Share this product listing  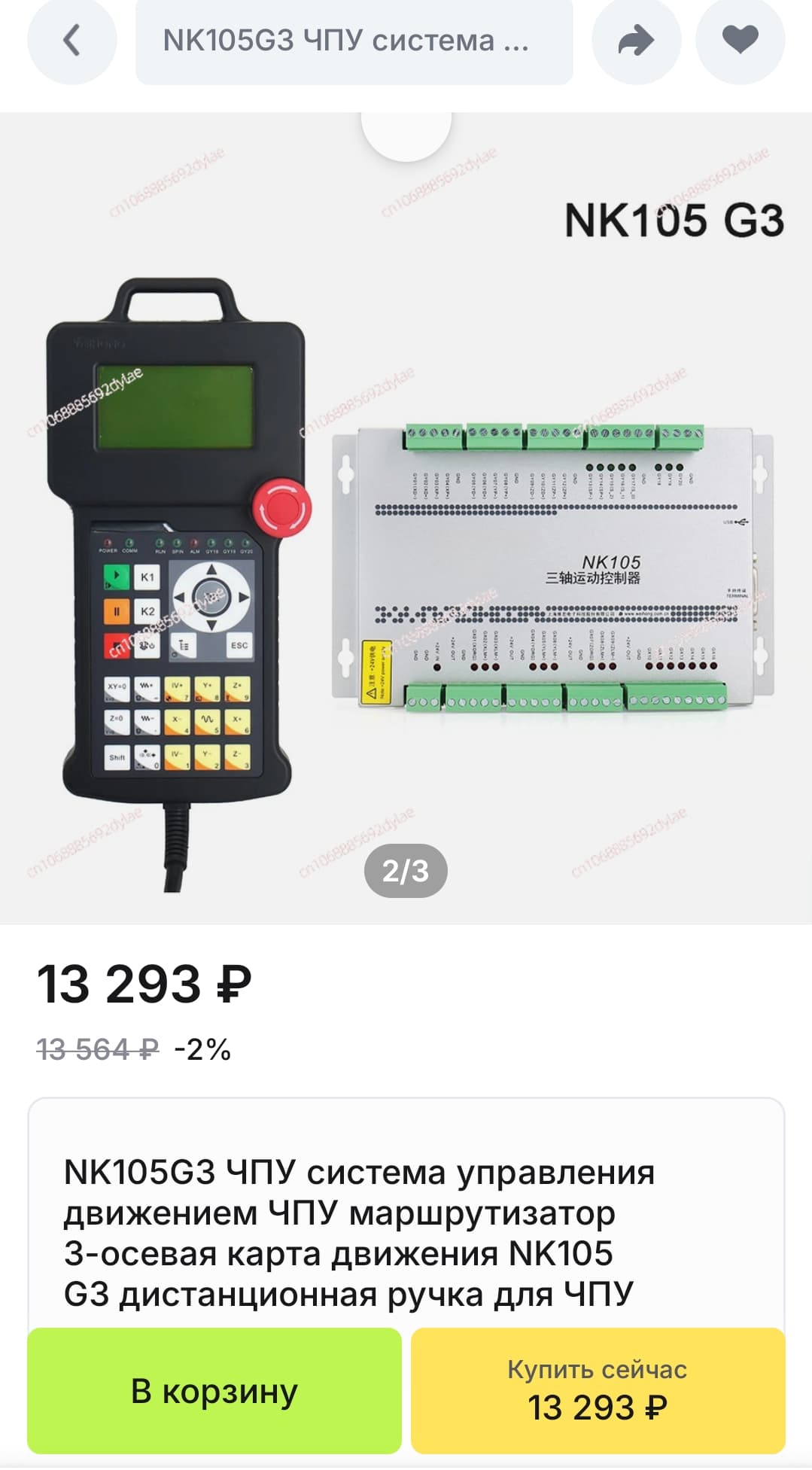[x=636, y=40]
